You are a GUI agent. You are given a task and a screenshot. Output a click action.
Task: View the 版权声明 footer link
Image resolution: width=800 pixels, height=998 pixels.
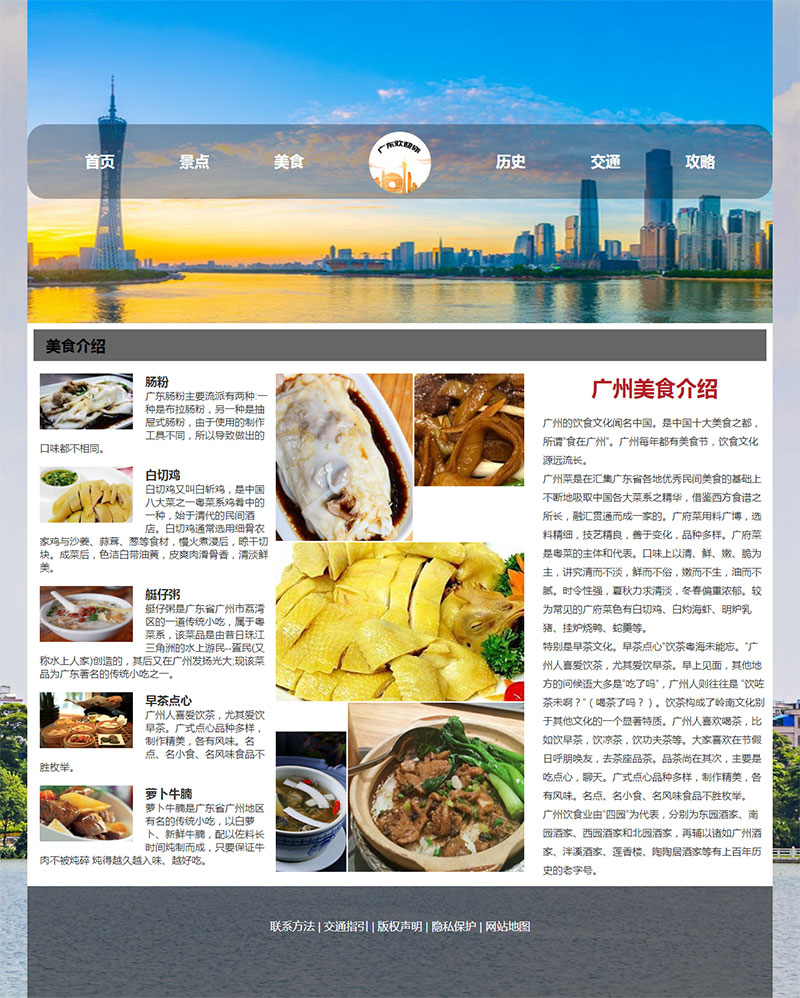(x=400, y=926)
